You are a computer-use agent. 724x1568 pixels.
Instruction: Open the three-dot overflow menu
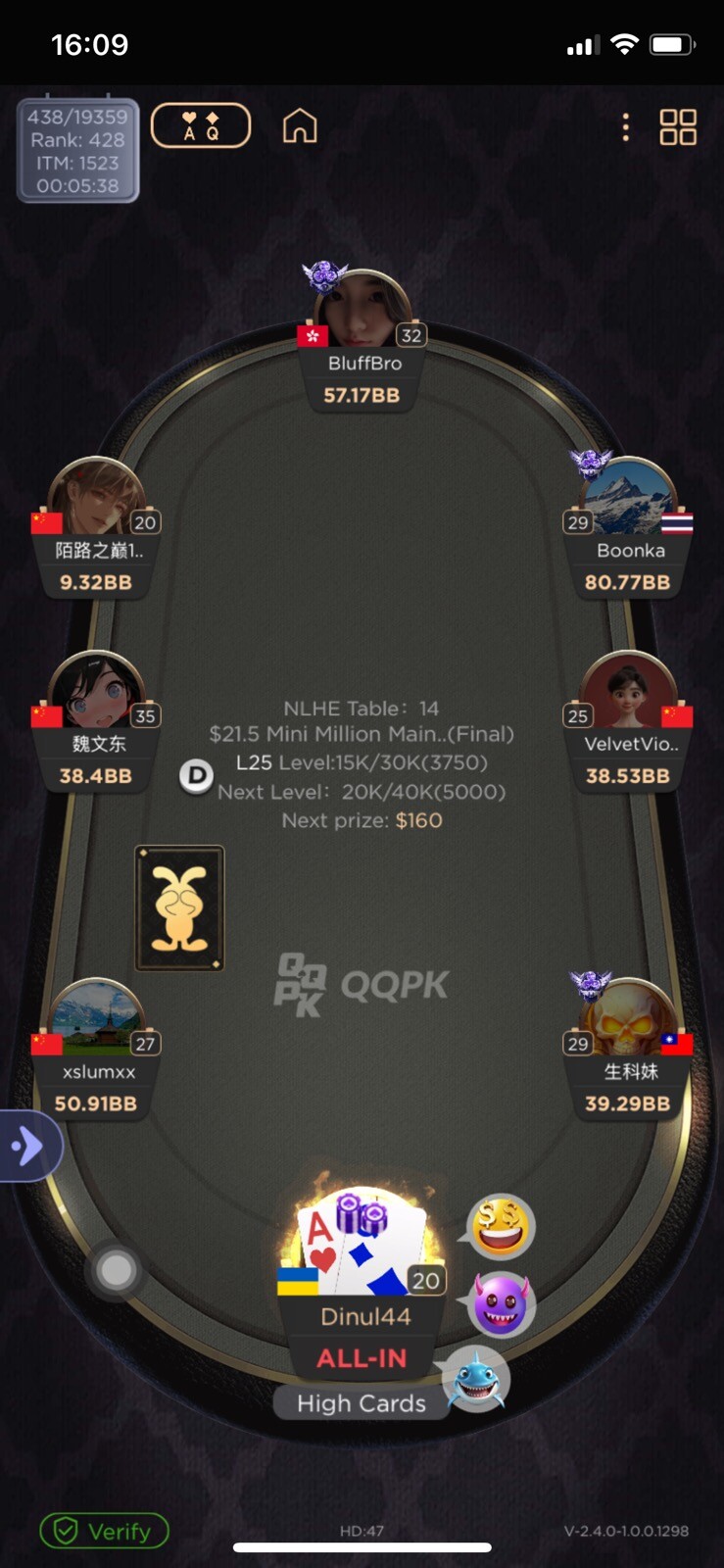[625, 126]
